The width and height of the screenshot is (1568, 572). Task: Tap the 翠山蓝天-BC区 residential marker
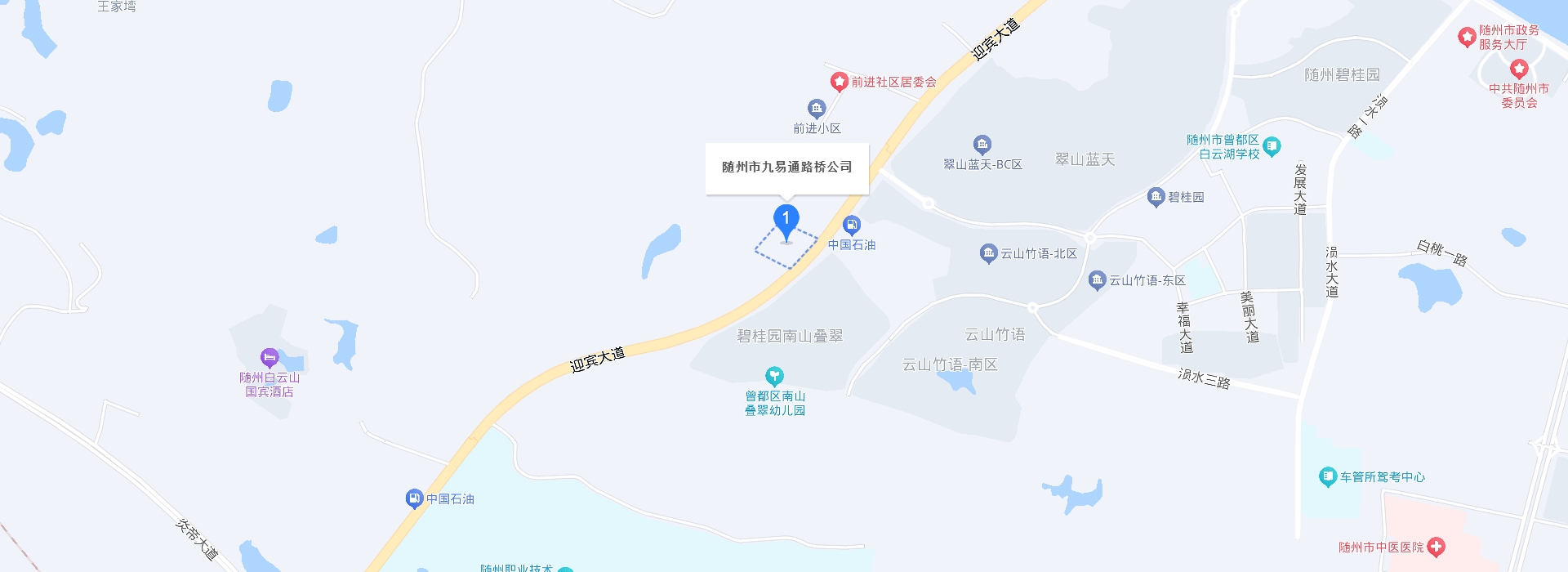pos(982,145)
